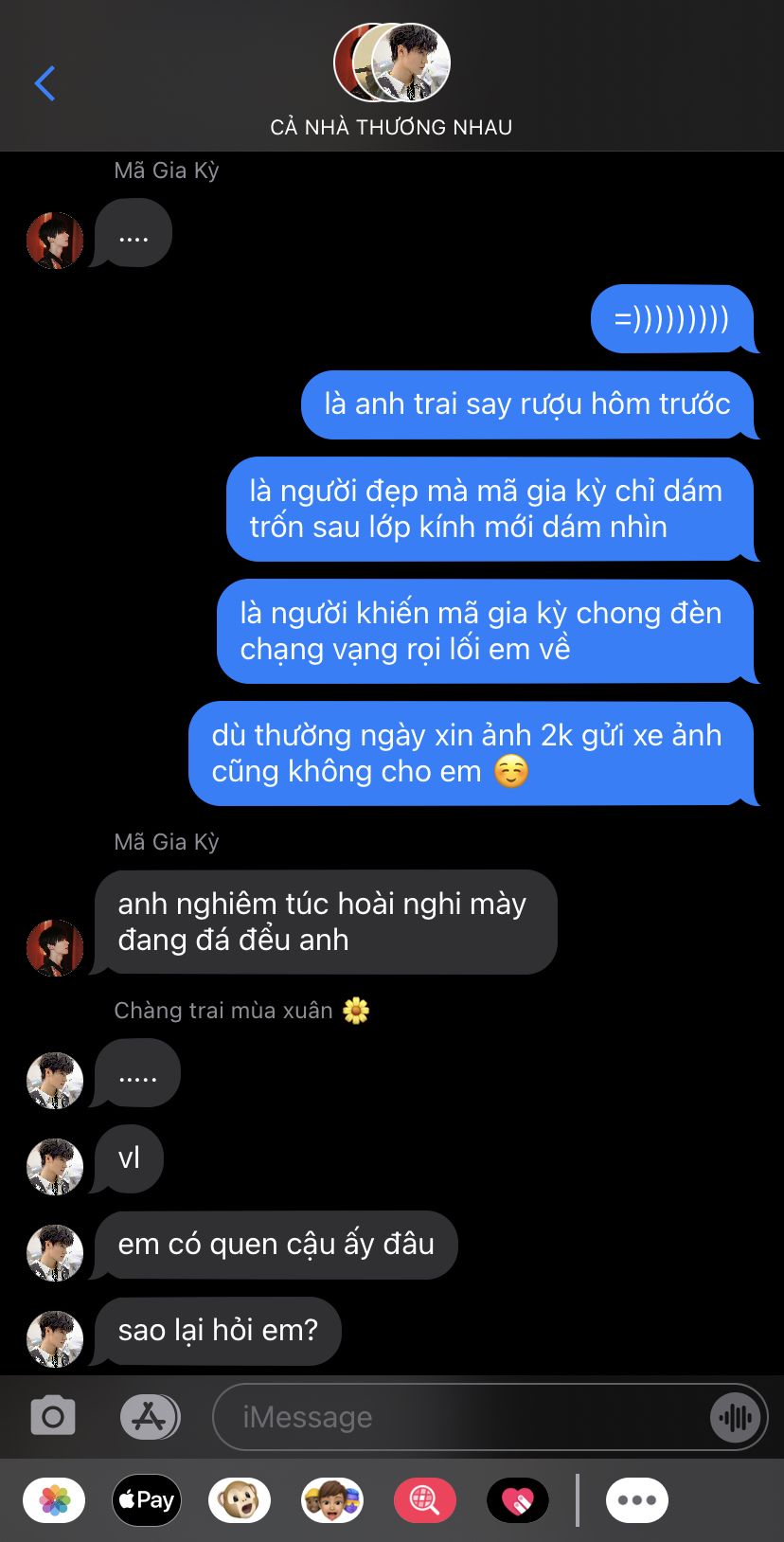This screenshot has width=784, height=1542.
Task: Open the Memoji stickers app
Action: coord(332,1500)
